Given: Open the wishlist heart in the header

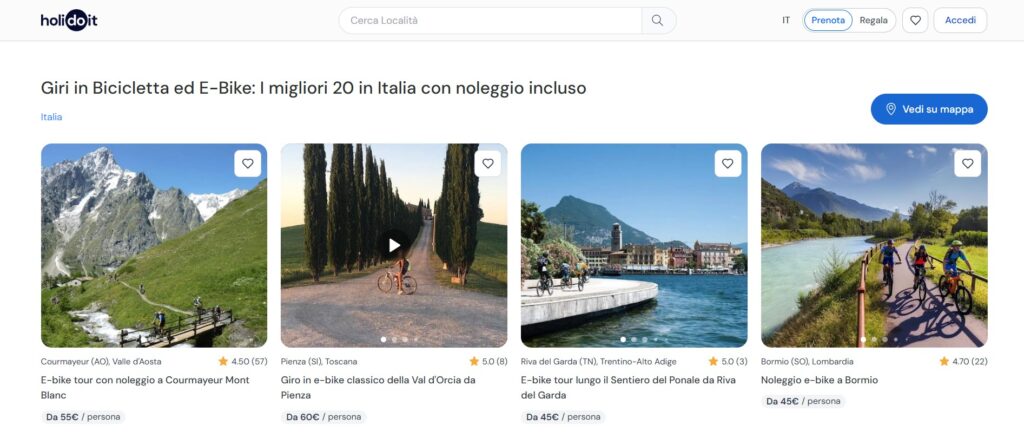Looking at the screenshot, I should coord(915,20).
